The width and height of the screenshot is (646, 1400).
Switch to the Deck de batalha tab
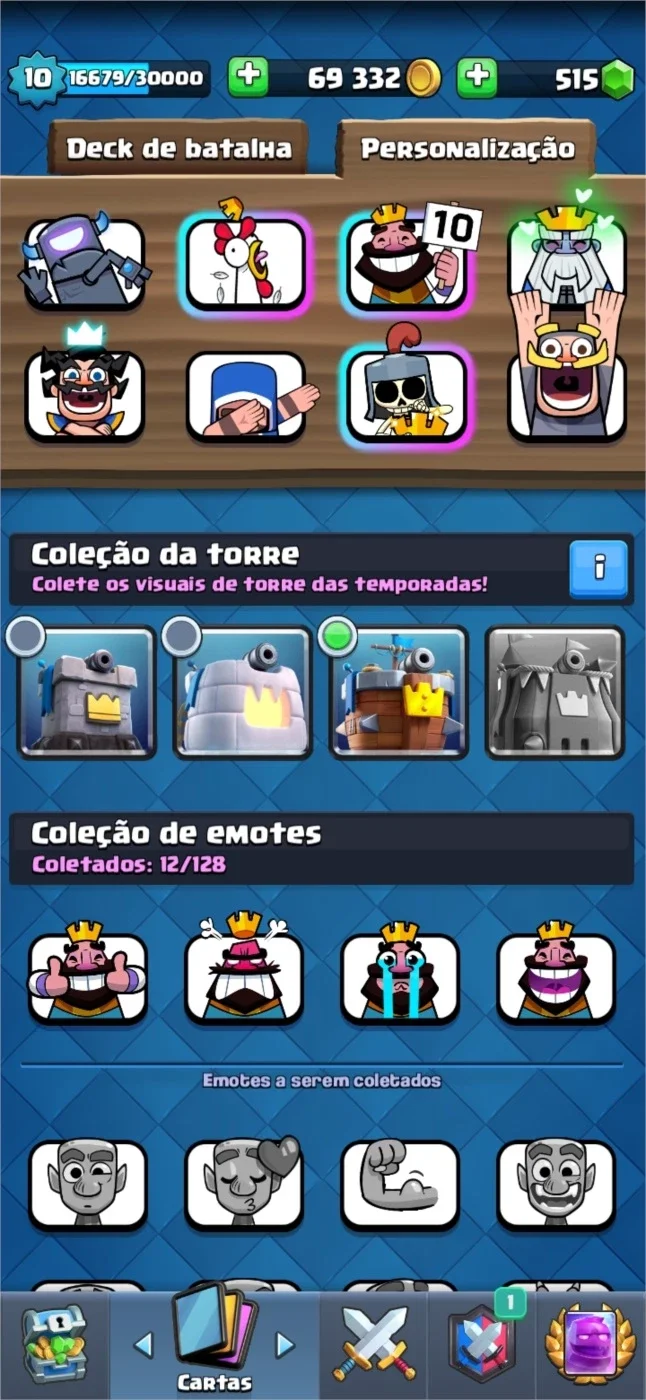point(179,149)
